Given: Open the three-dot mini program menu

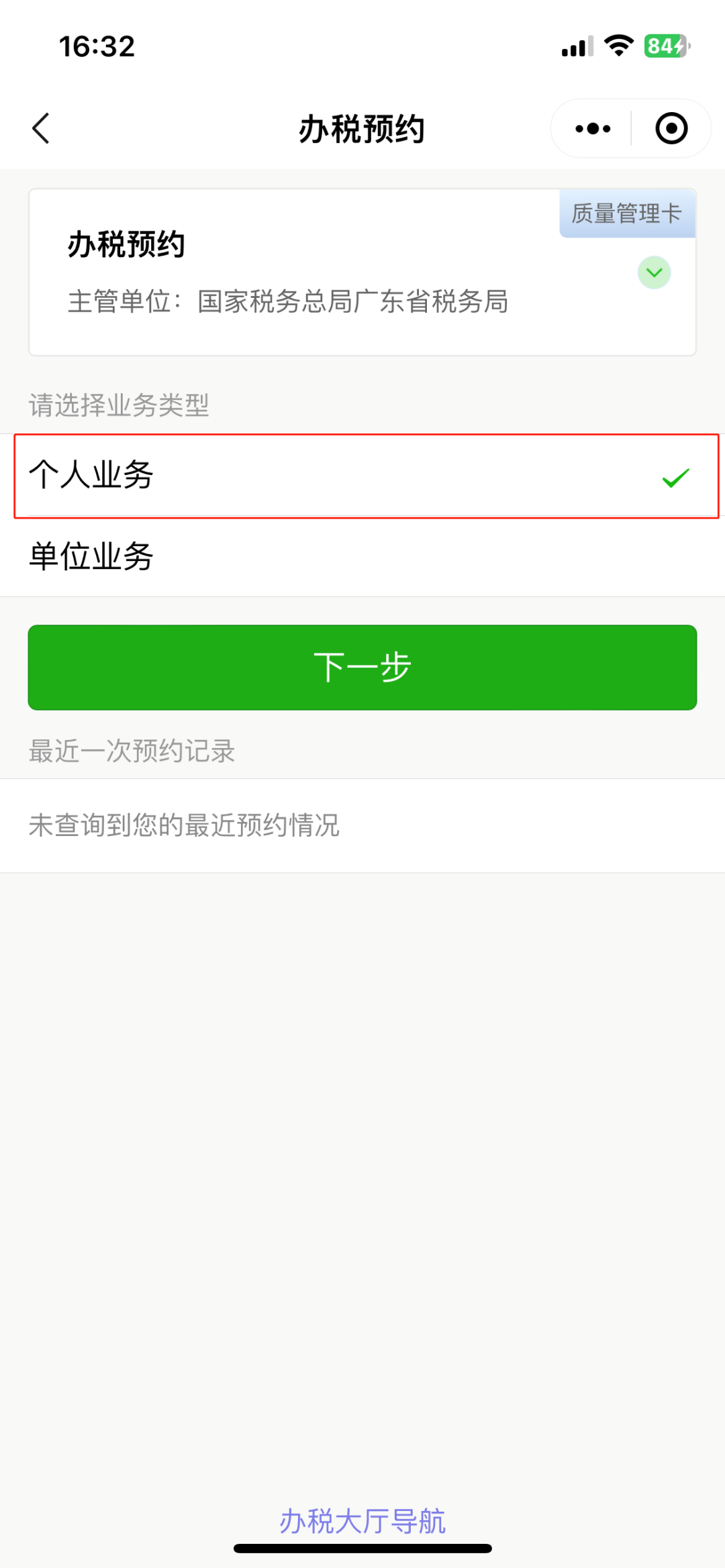Looking at the screenshot, I should tap(593, 128).
